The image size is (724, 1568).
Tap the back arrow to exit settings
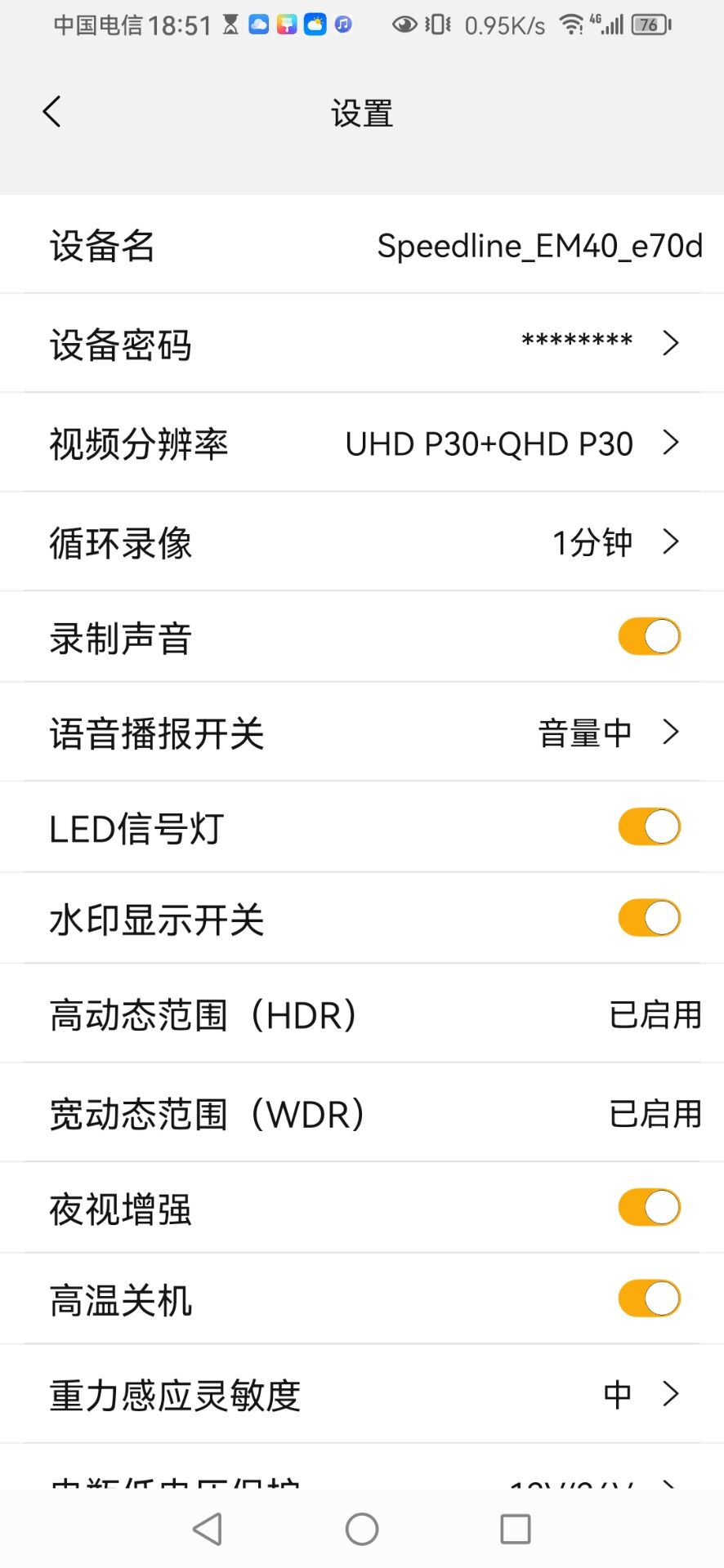pos(51,111)
